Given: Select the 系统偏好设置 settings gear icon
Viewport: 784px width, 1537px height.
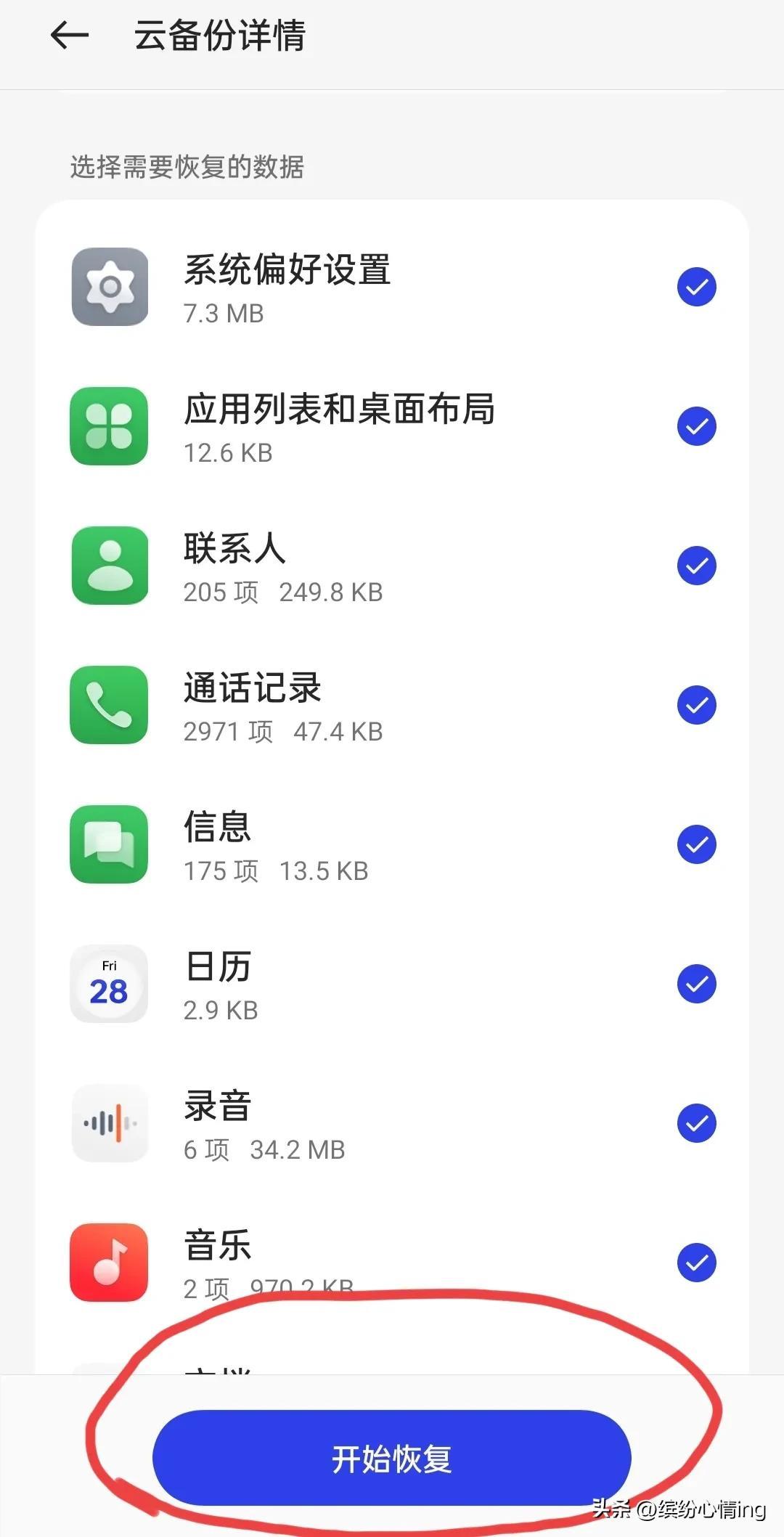Looking at the screenshot, I should [109, 286].
